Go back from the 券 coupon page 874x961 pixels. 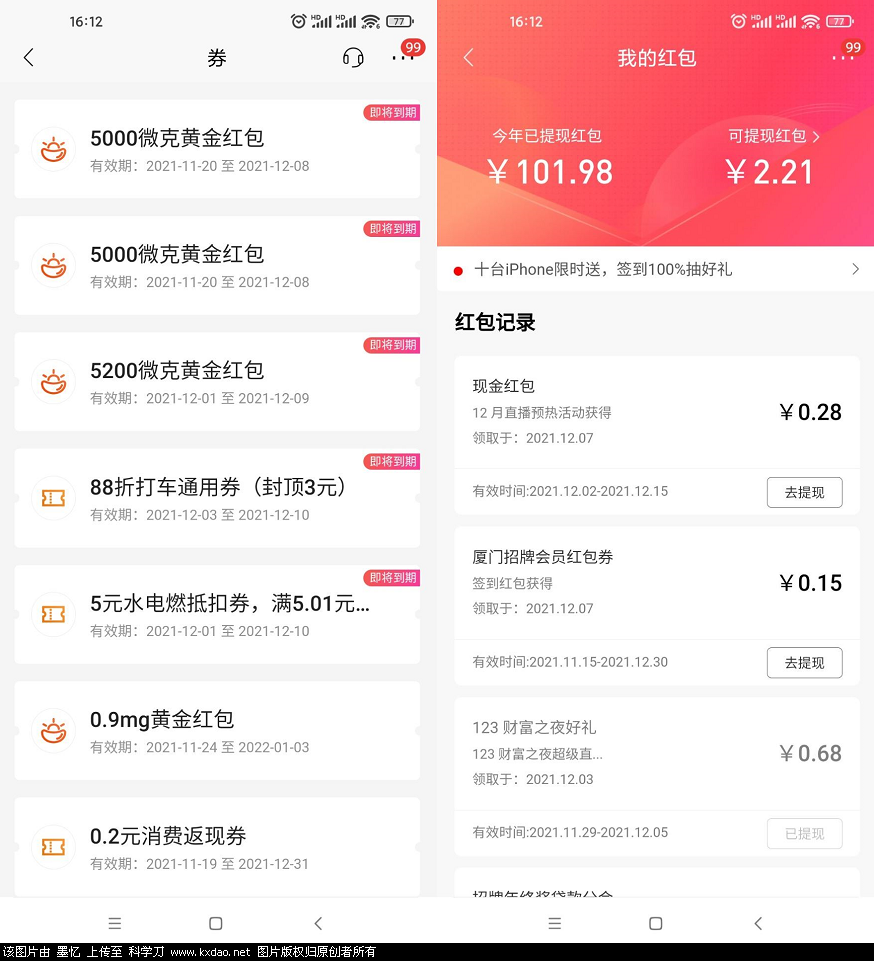click(x=29, y=58)
